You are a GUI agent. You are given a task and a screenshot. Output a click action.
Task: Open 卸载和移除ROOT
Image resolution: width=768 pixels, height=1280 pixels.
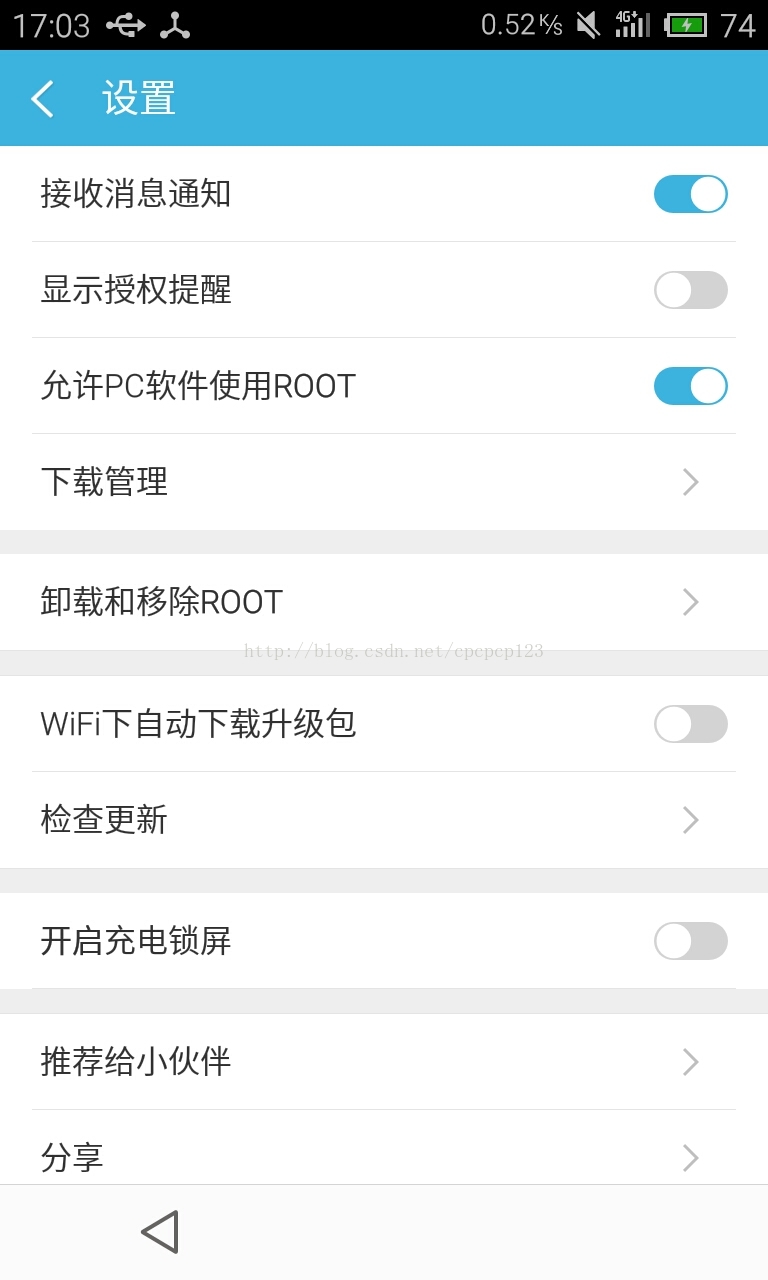384,602
